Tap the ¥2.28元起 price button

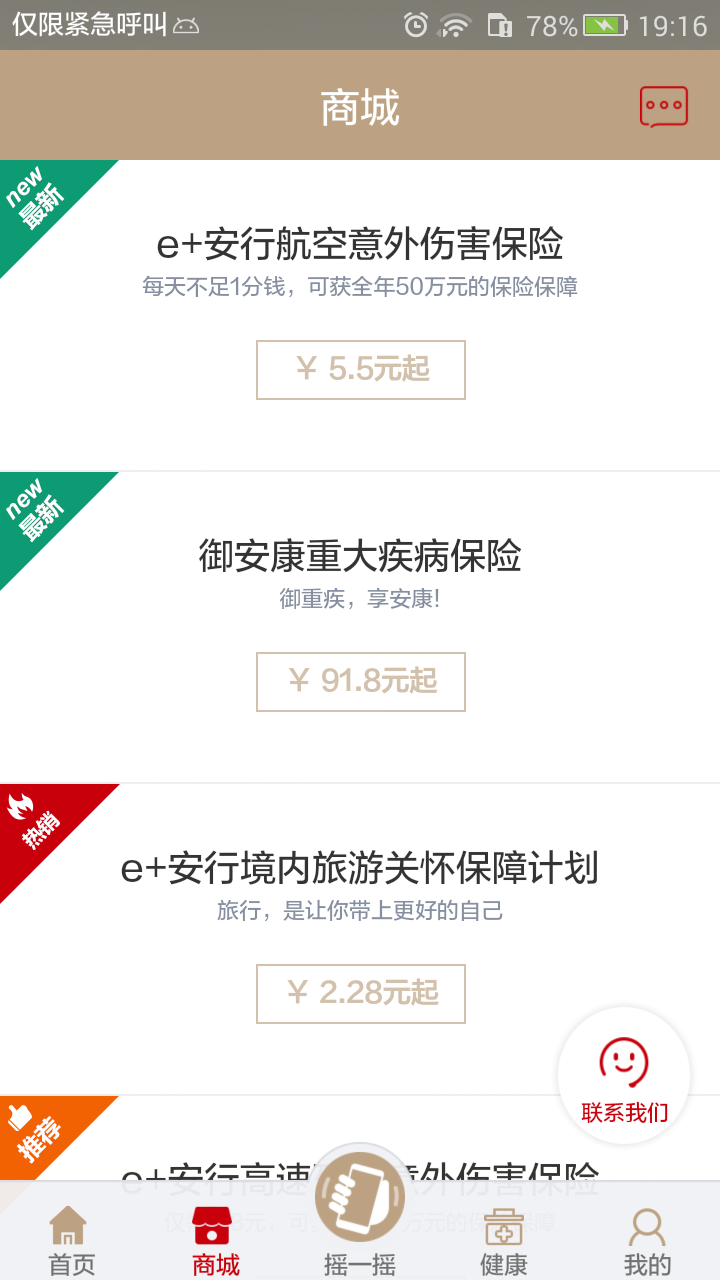361,994
